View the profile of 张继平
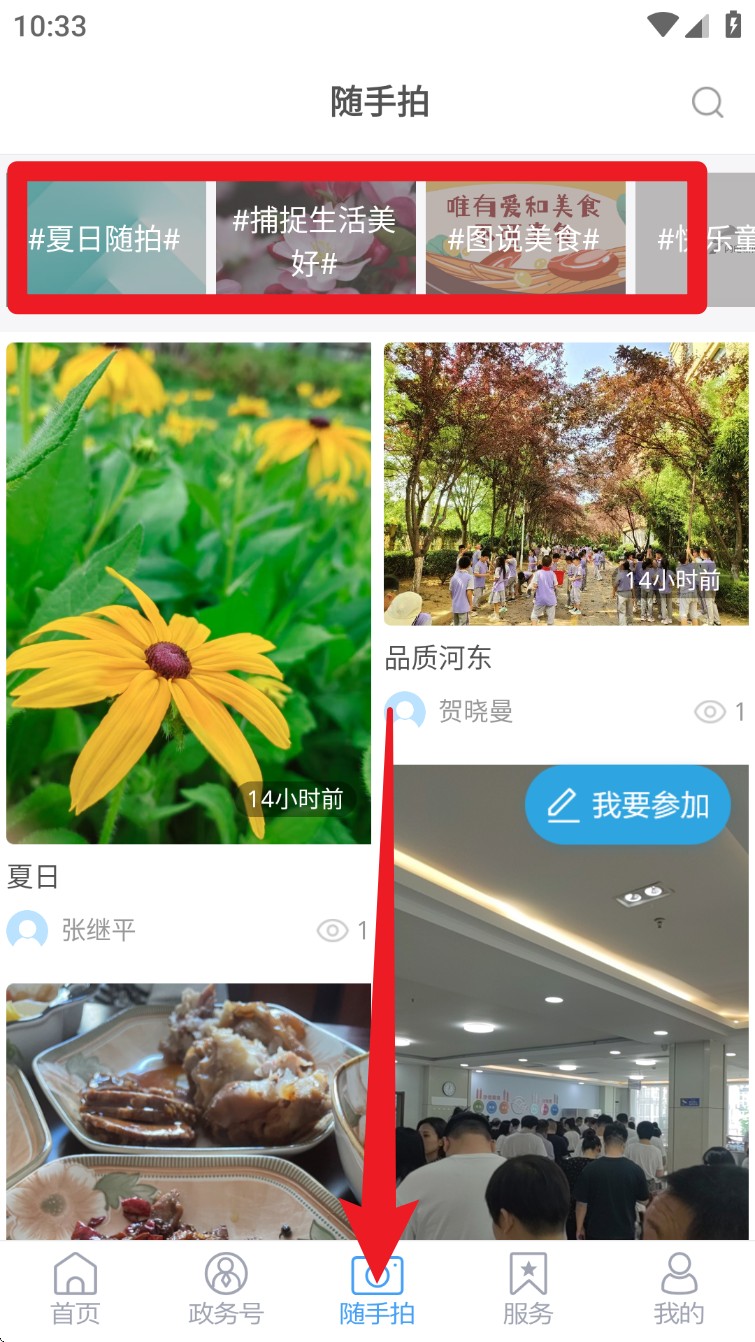This screenshot has height=1342, width=755. (97, 930)
